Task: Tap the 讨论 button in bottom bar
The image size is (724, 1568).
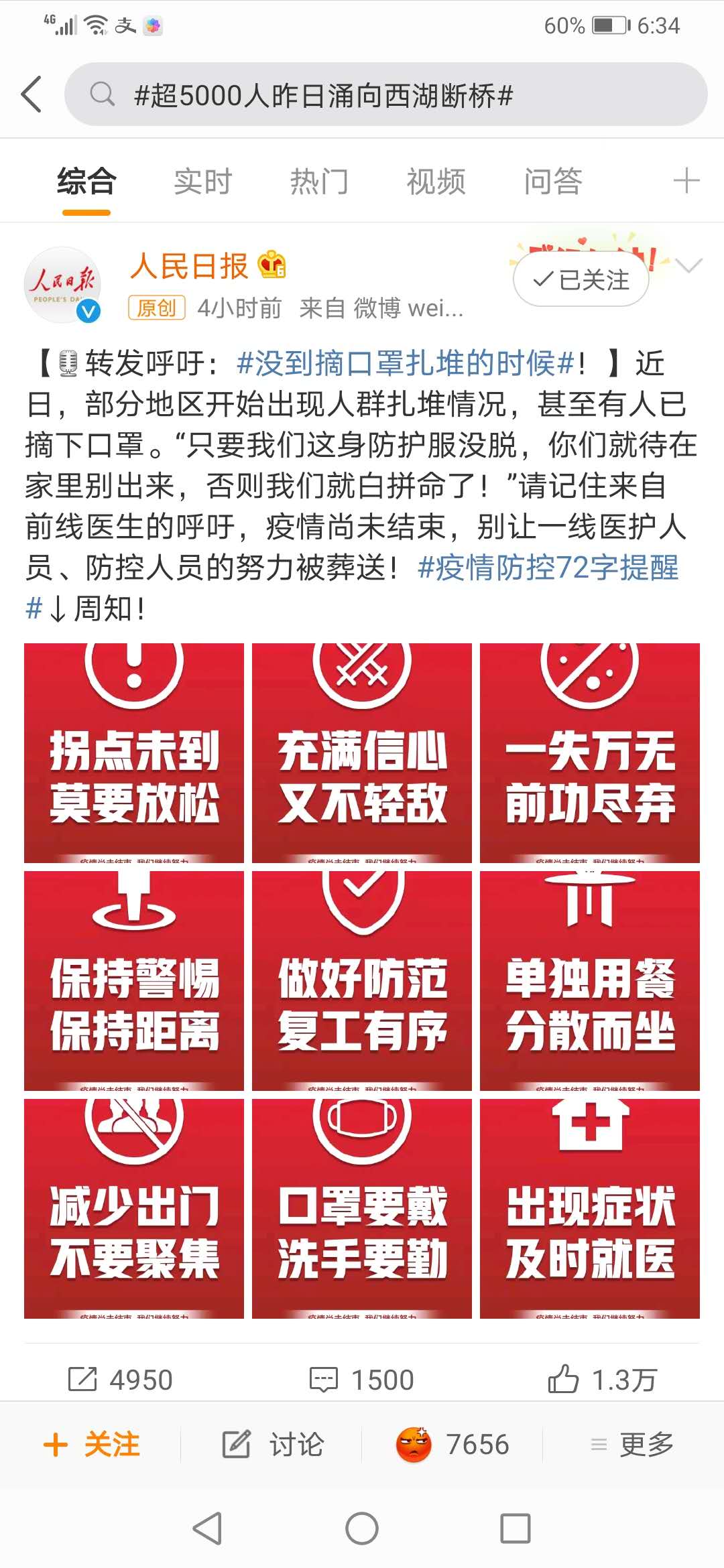Action: point(272,1444)
